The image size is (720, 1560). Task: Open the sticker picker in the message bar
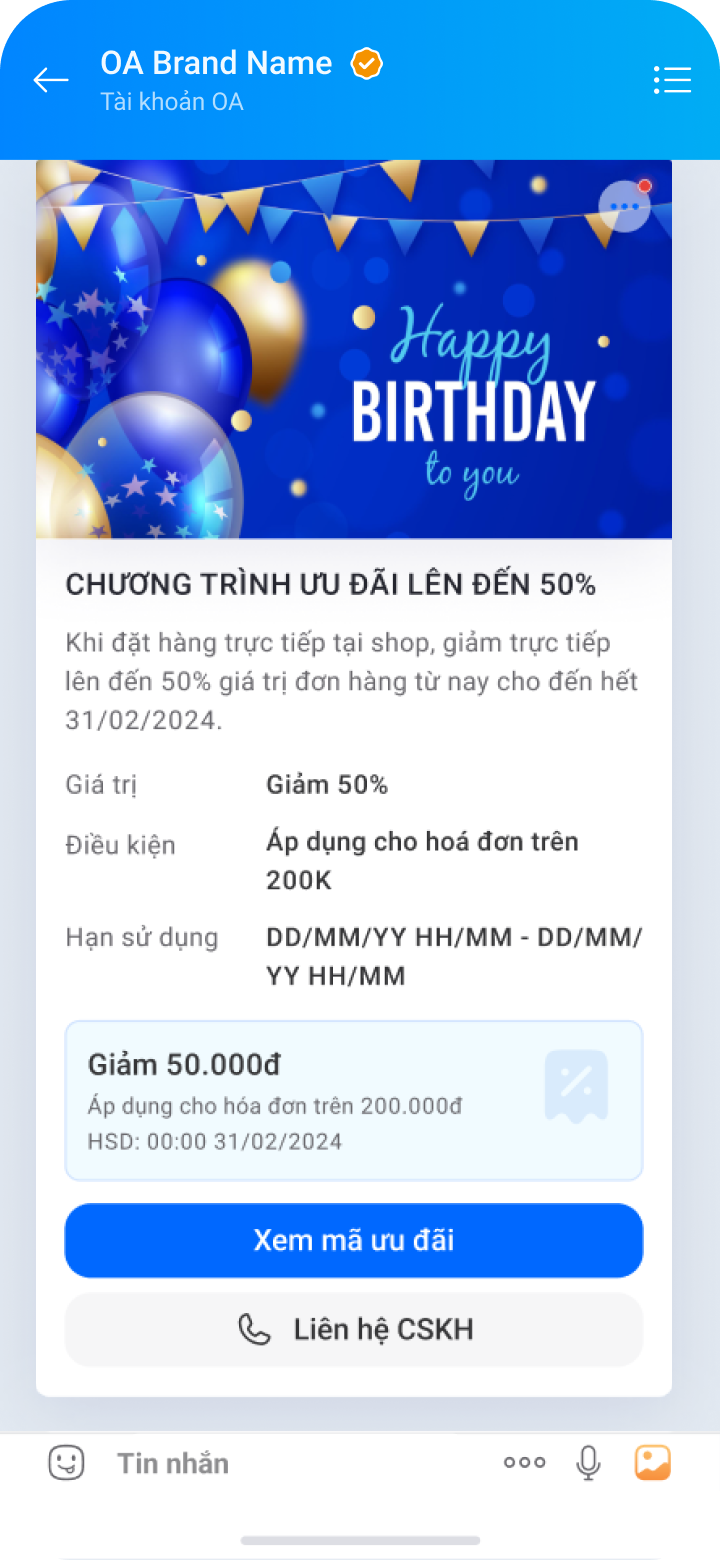pos(66,1462)
